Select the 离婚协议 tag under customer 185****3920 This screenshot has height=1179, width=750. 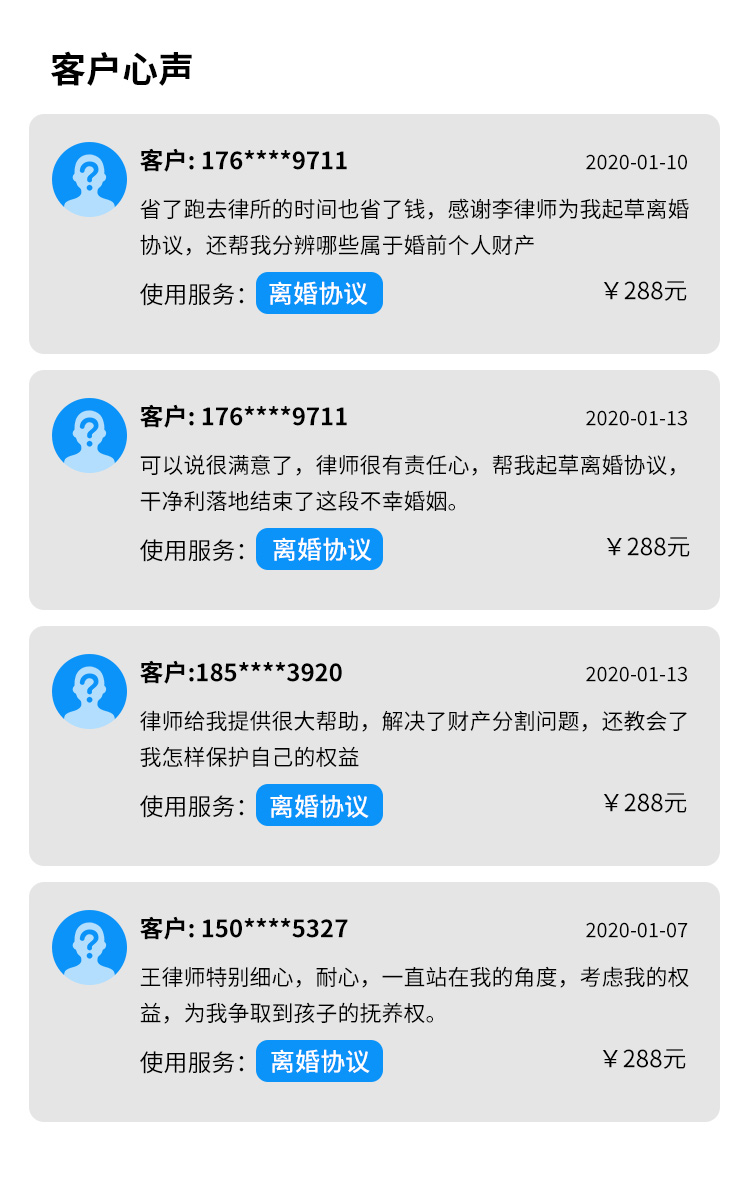[x=319, y=804]
